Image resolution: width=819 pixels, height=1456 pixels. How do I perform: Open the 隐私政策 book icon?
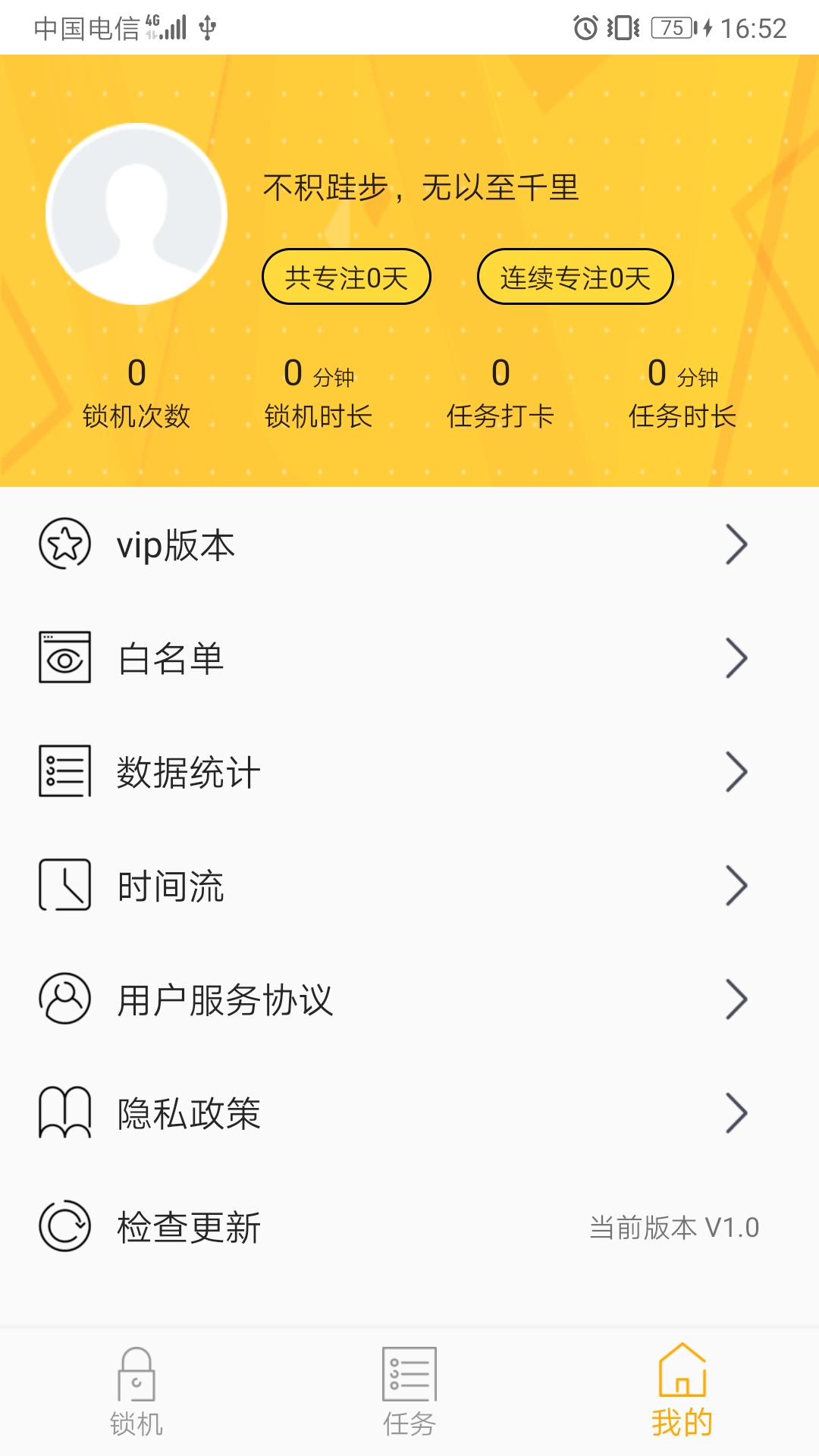[x=64, y=1113]
